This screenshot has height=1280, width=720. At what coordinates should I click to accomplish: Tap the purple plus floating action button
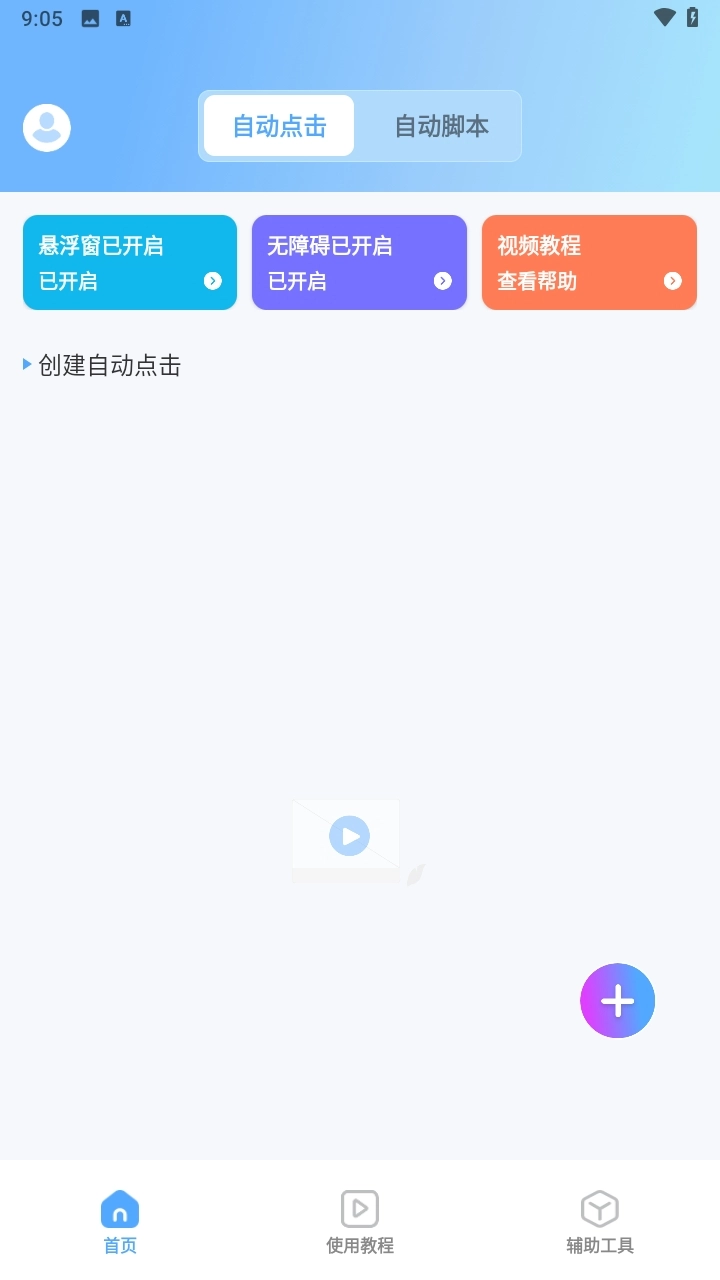[x=617, y=1000]
